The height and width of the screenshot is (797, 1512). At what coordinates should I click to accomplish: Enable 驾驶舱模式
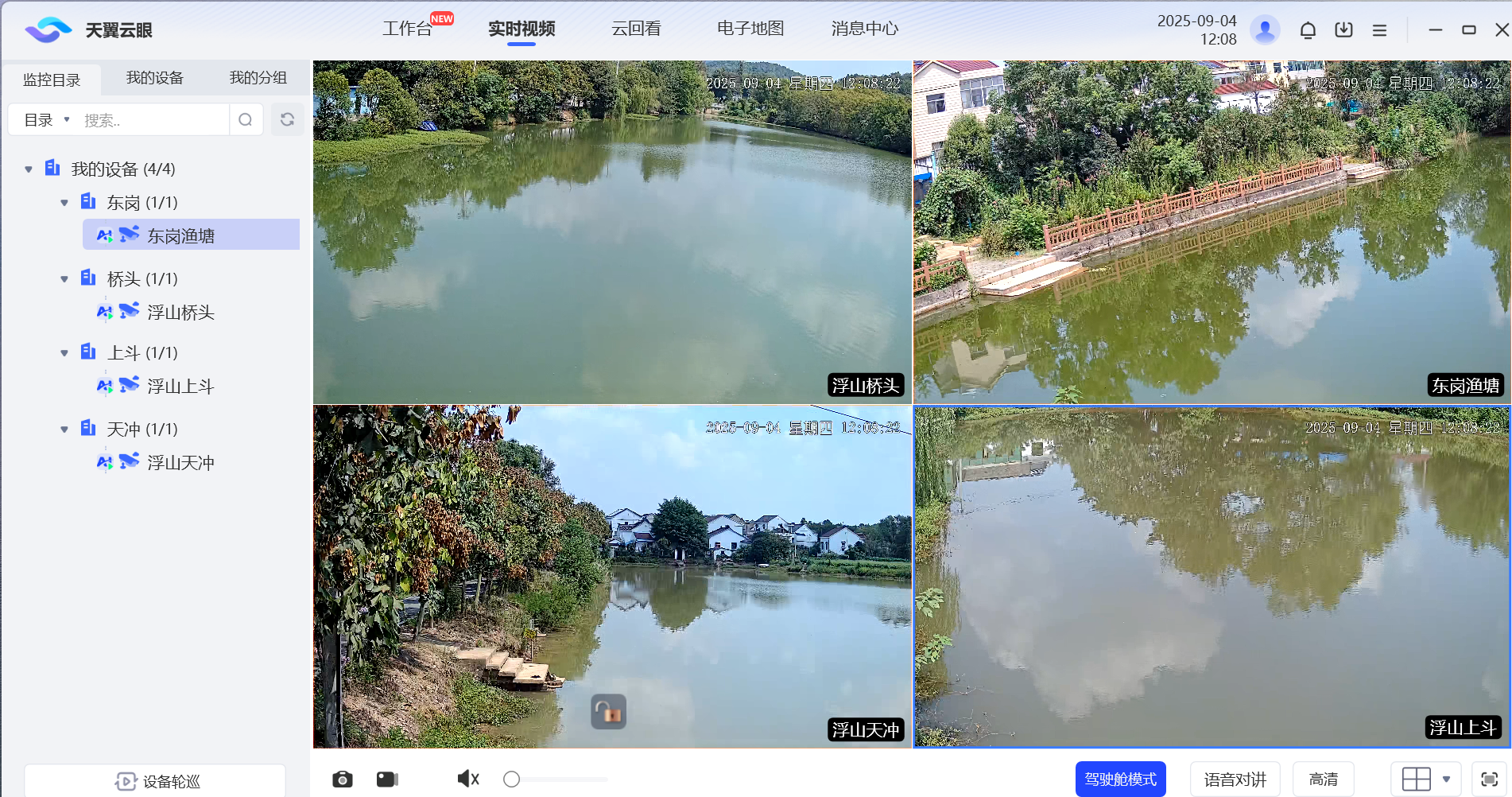(x=1120, y=780)
